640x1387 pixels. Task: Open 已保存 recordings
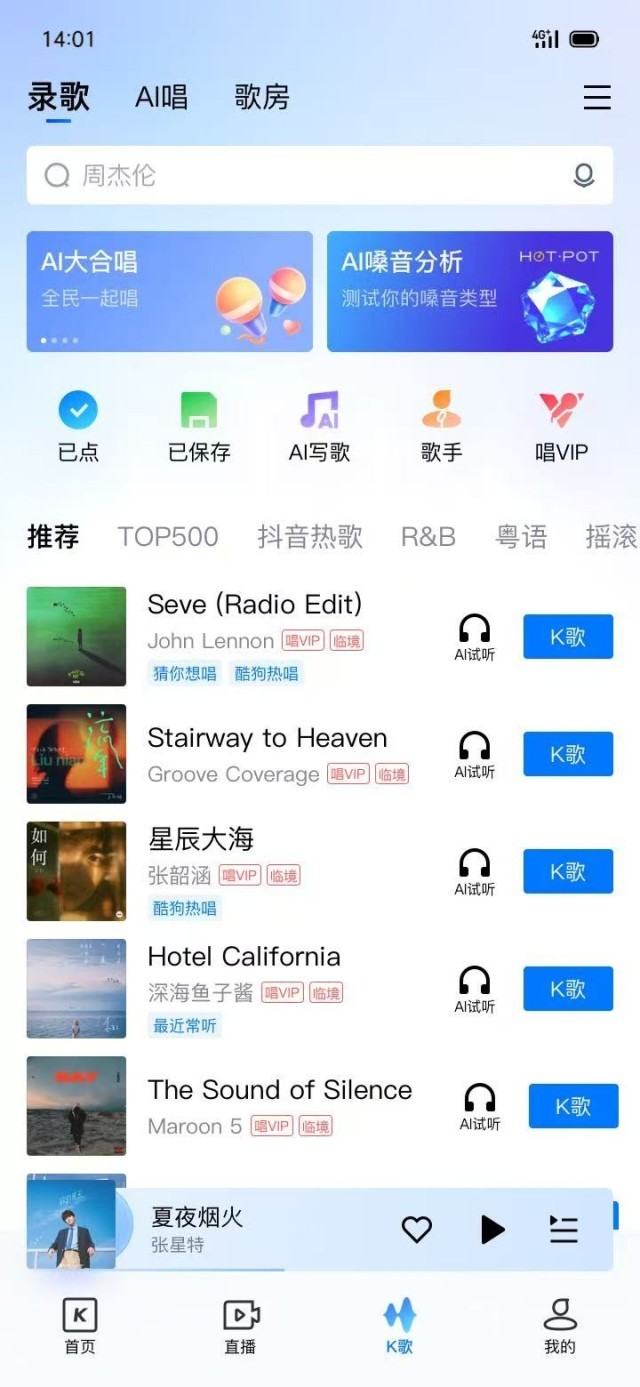point(199,427)
